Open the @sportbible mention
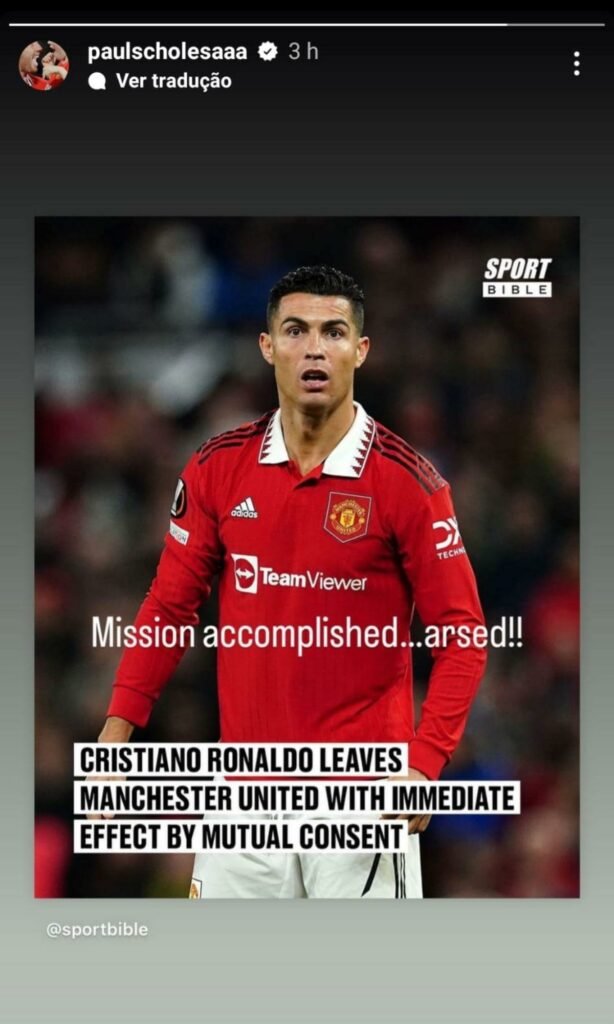 97,929
